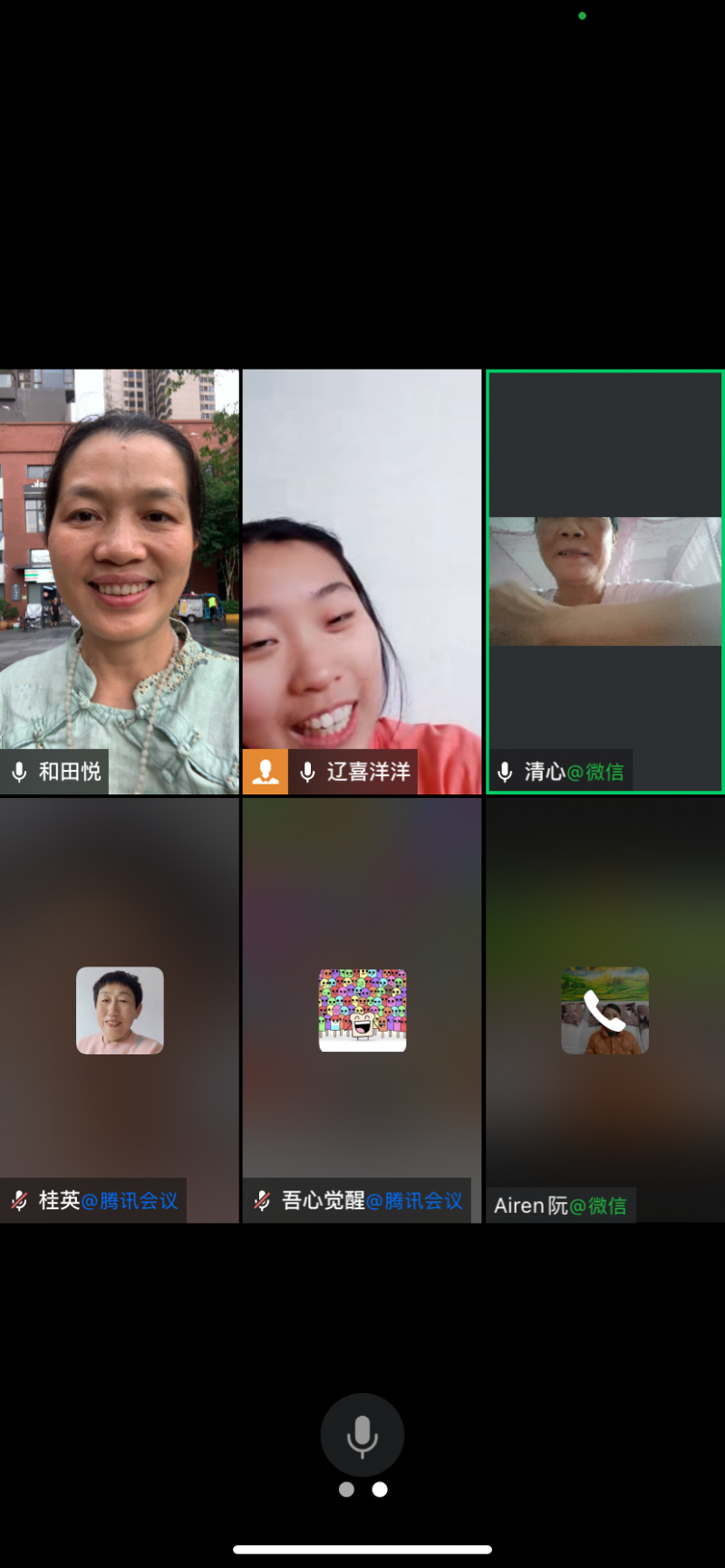The height and width of the screenshot is (1568, 725).
Task: Tap the page indicator dots
Action: [x=362, y=1489]
